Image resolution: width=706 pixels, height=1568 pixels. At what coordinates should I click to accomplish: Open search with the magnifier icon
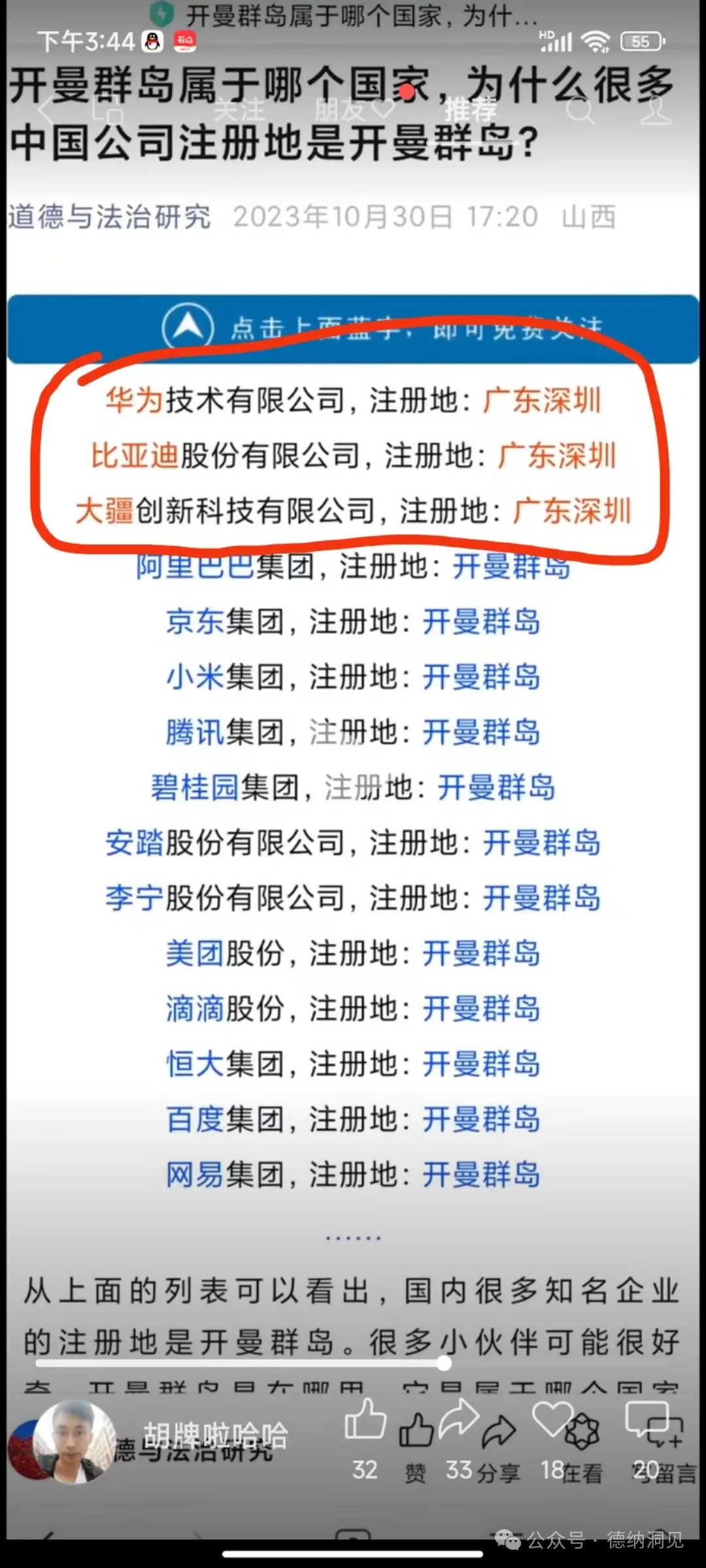(x=579, y=110)
